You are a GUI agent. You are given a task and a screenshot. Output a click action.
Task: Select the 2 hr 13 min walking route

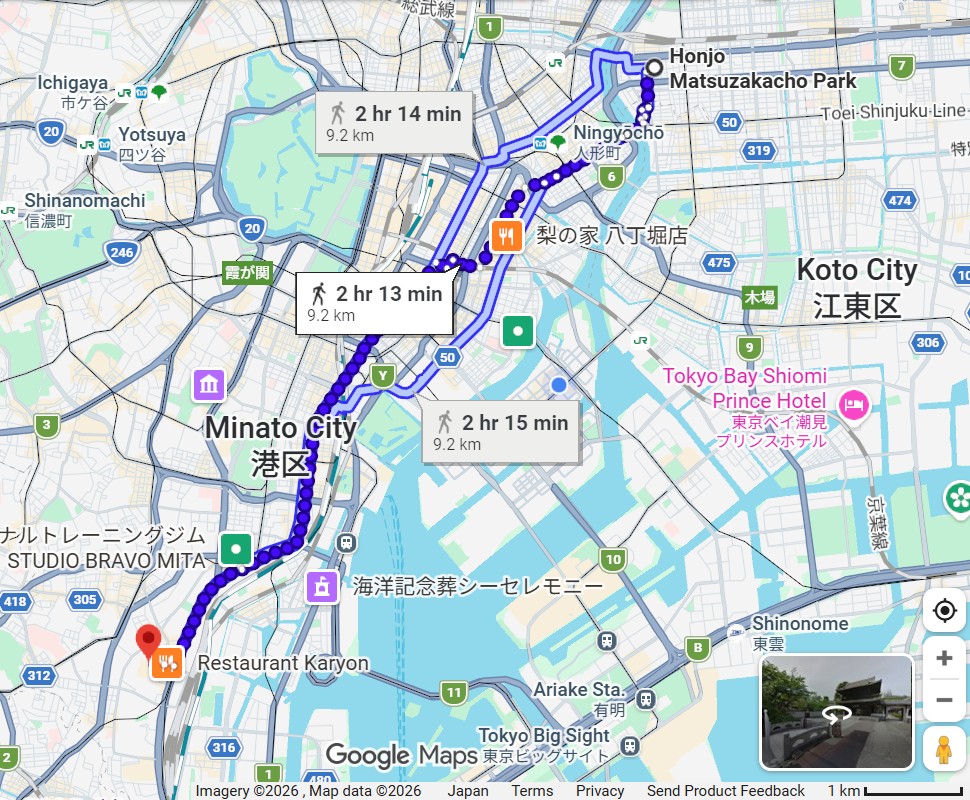pyautogui.click(x=375, y=303)
